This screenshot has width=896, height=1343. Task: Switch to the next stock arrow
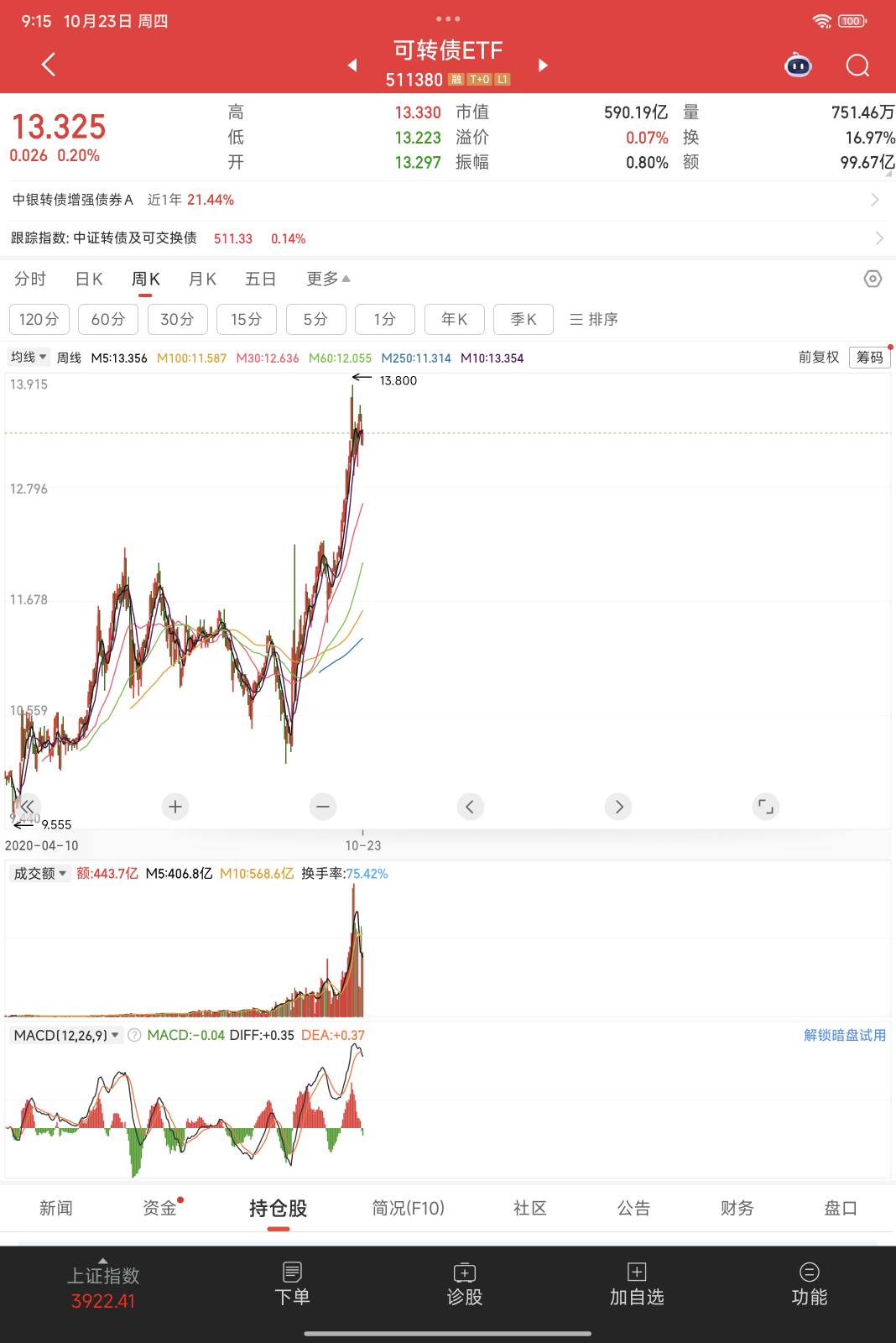pyautogui.click(x=543, y=65)
